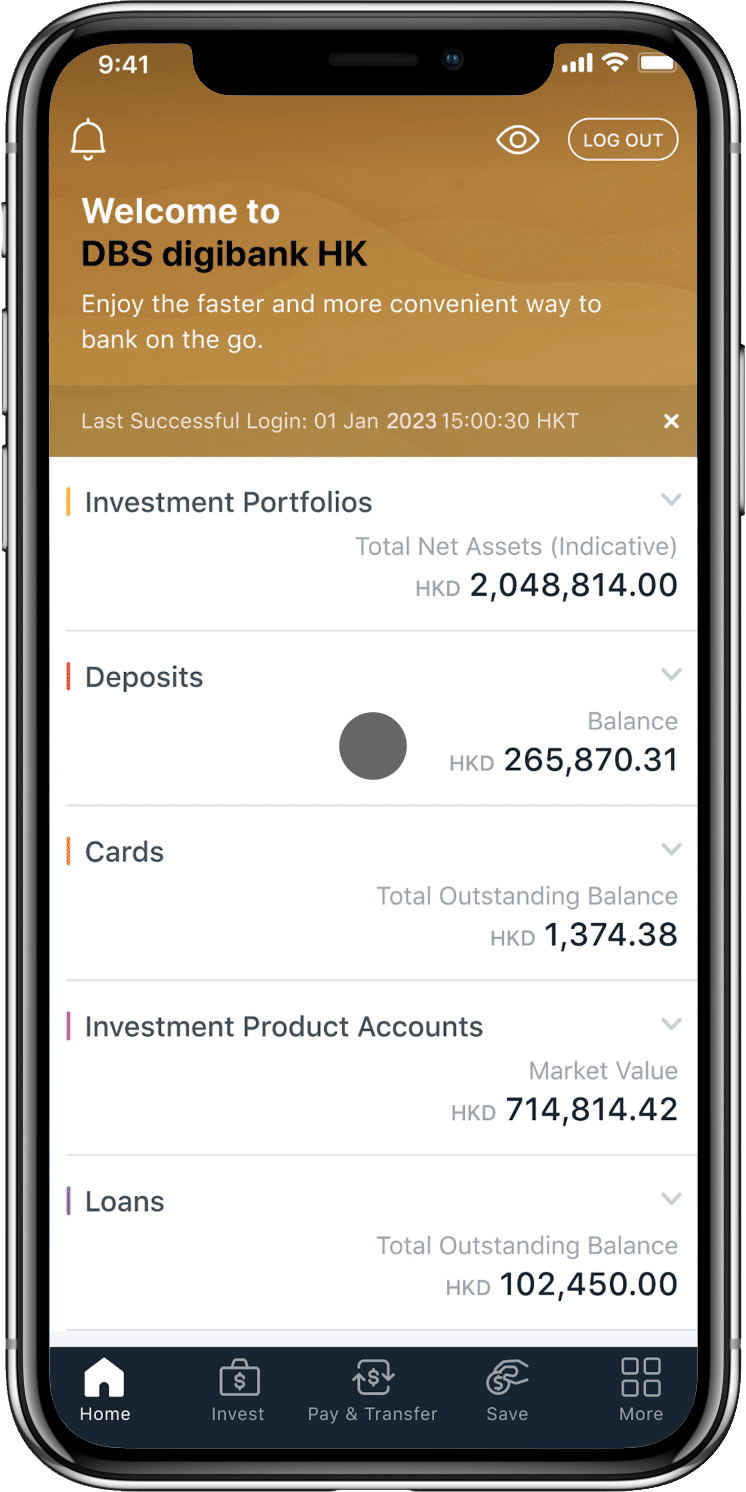Viewport: 746px width, 1492px height.
Task: Tap the LOG OUT button
Action: pos(623,140)
